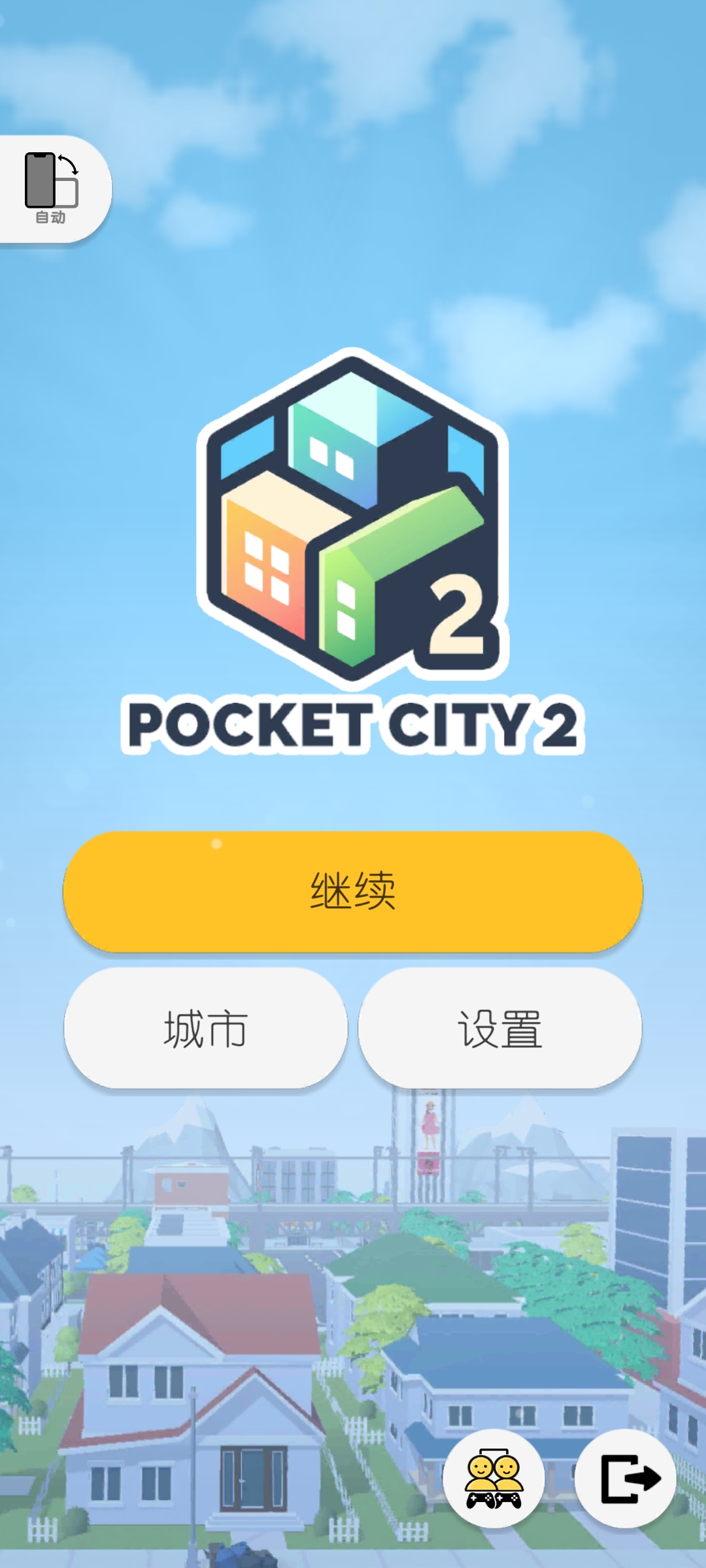Viewport: 706px width, 1568px height.
Task: Open the 城市 cities menu
Action: coord(205,1028)
